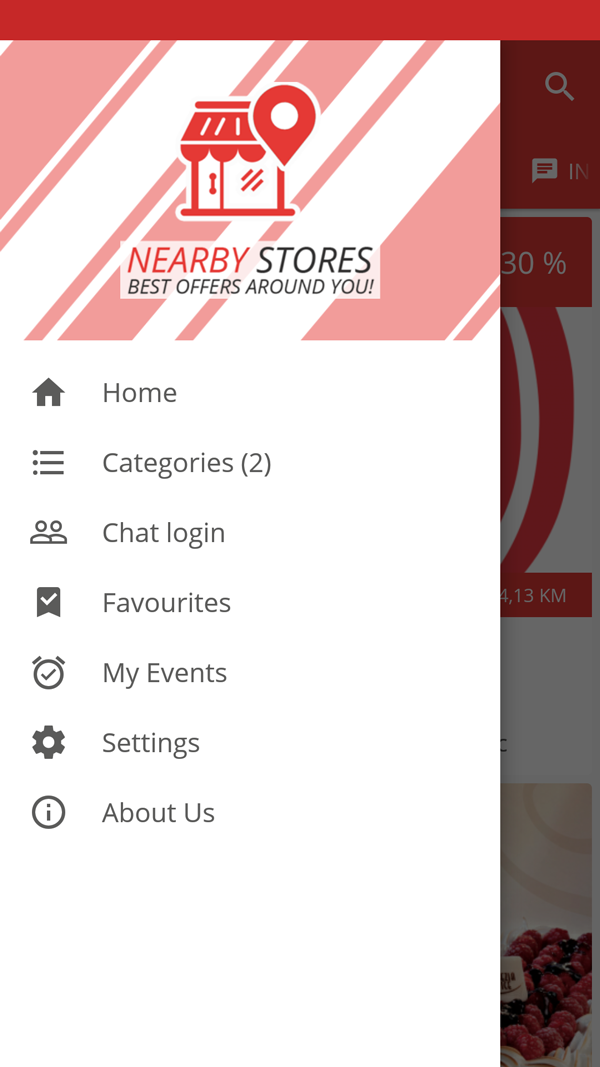Go to Home from the drawer
The height and width of the screenshot is (1067, 600).
pyautogui.click(x=139, y=393)
